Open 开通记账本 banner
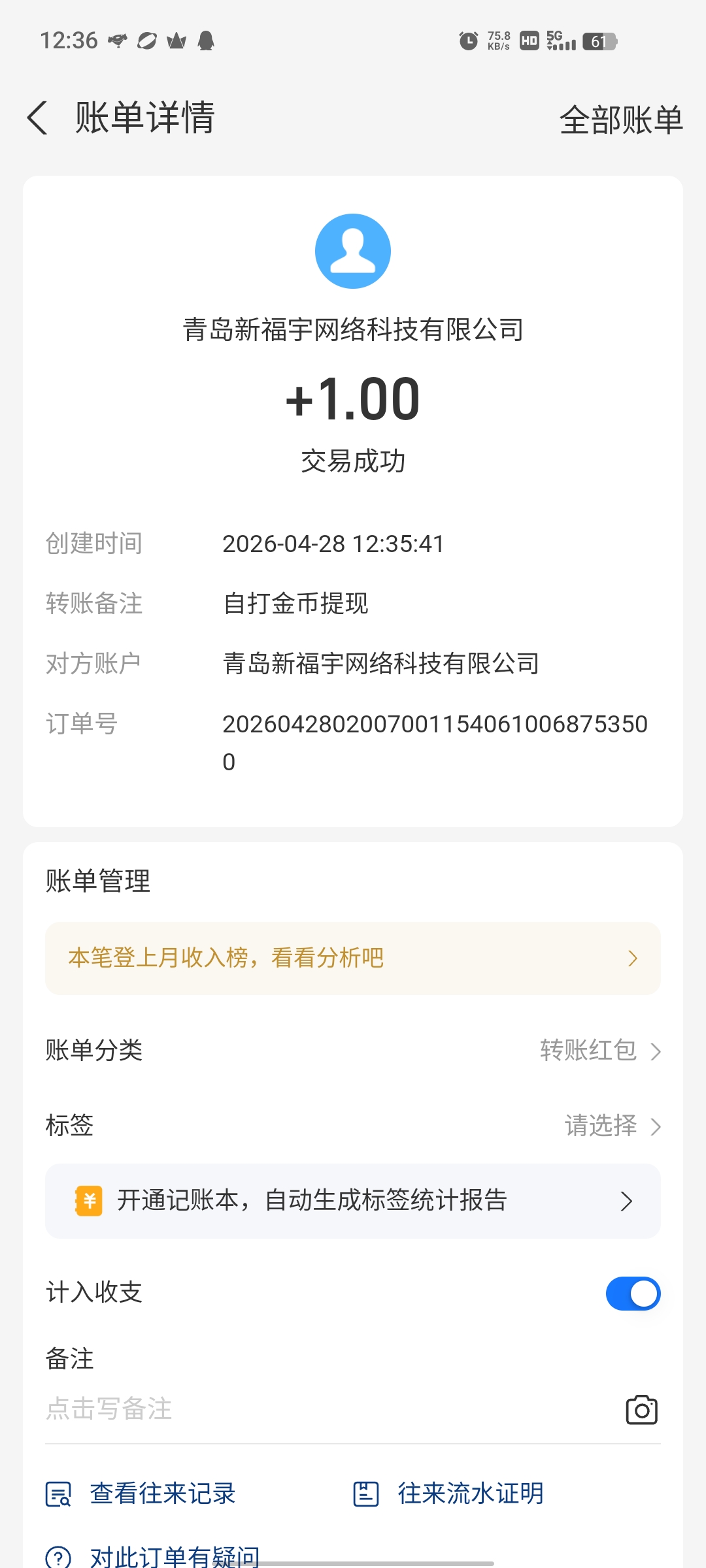Image resolution: width=706 pixels, height=1568 pixels. (x=352, y=1201)
